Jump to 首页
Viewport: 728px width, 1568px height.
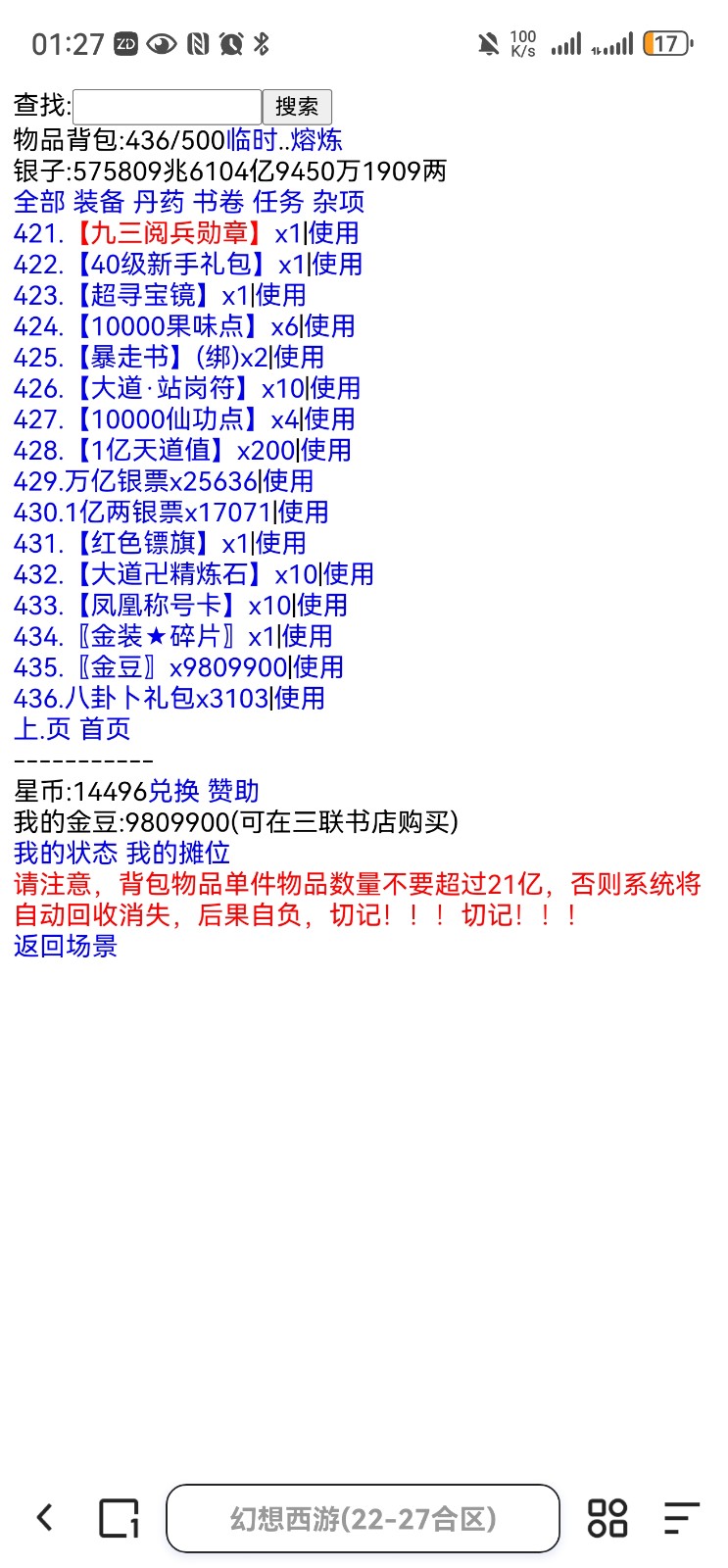tap(105, 729)
